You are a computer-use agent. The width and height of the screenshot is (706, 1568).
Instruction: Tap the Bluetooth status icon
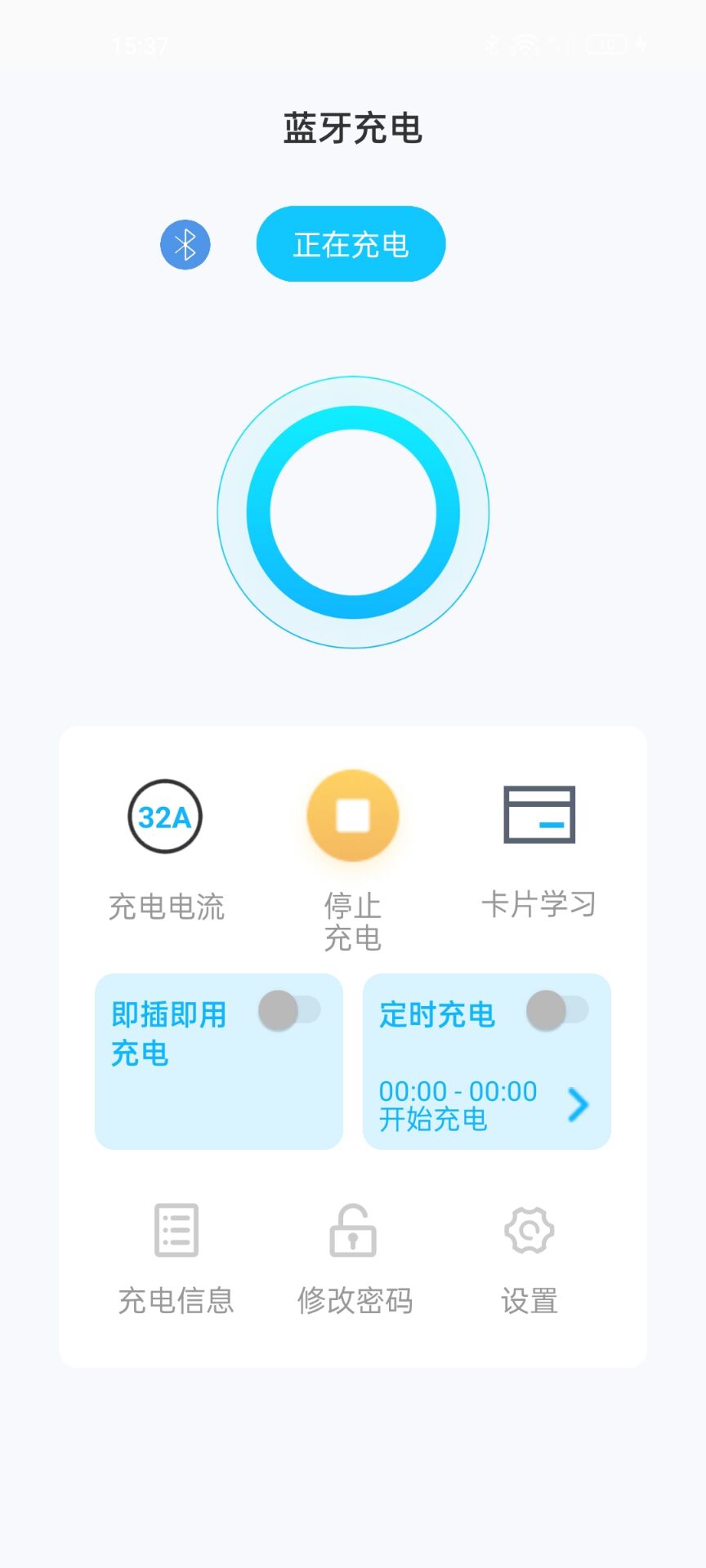tap(185, 243)
